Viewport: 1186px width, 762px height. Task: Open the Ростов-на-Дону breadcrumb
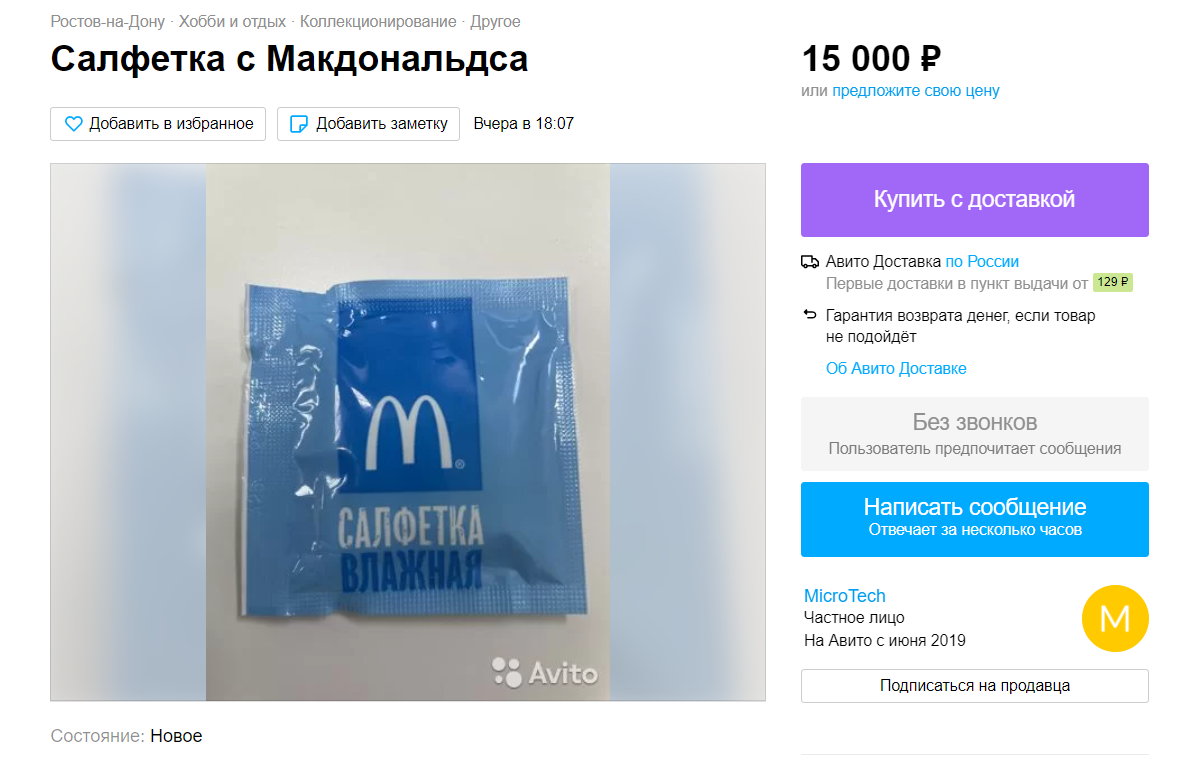point(109,21)
